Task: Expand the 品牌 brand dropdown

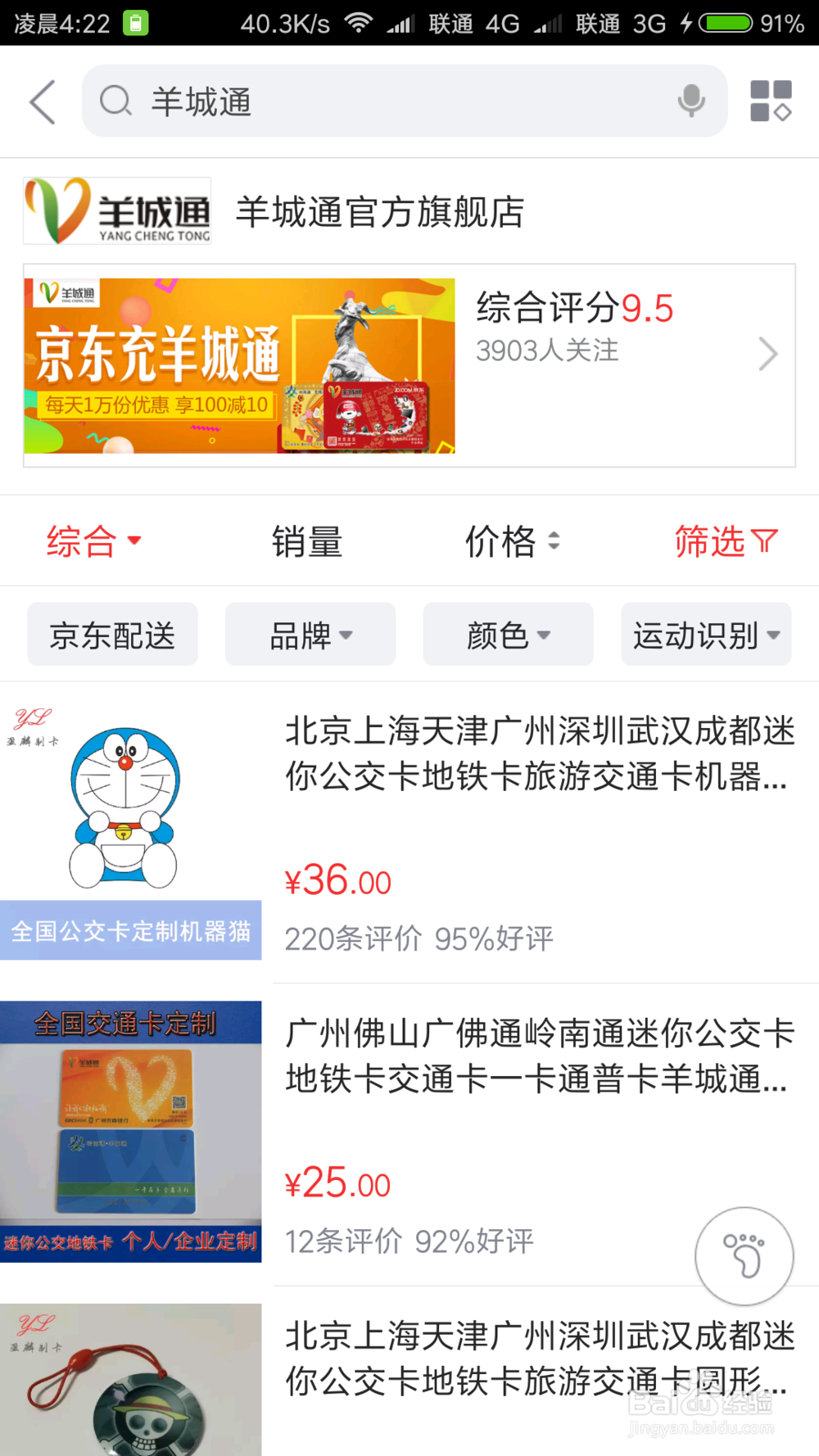Action: [x=310, y=634]
